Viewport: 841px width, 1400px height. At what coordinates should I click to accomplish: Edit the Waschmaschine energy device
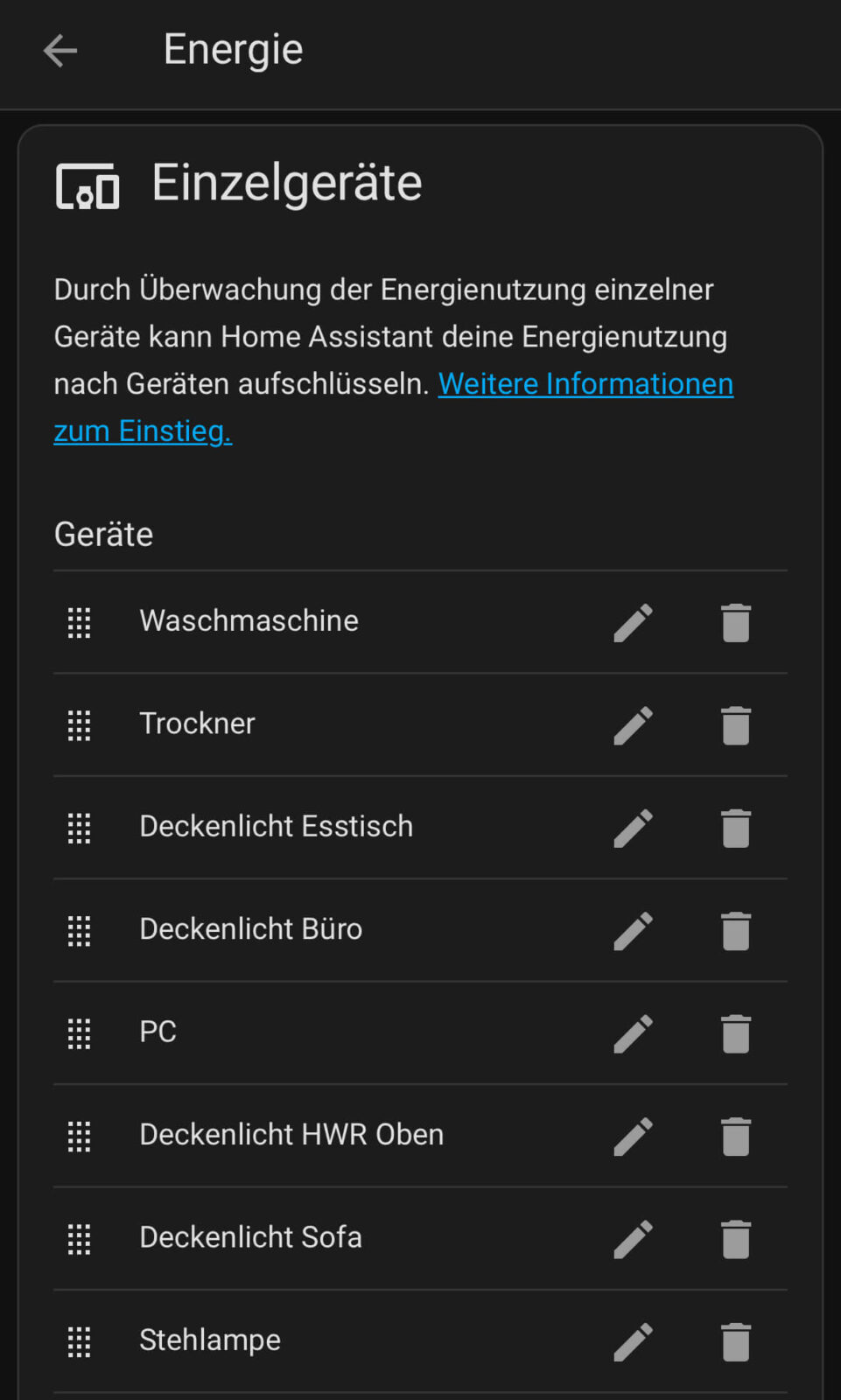point(633,623)
